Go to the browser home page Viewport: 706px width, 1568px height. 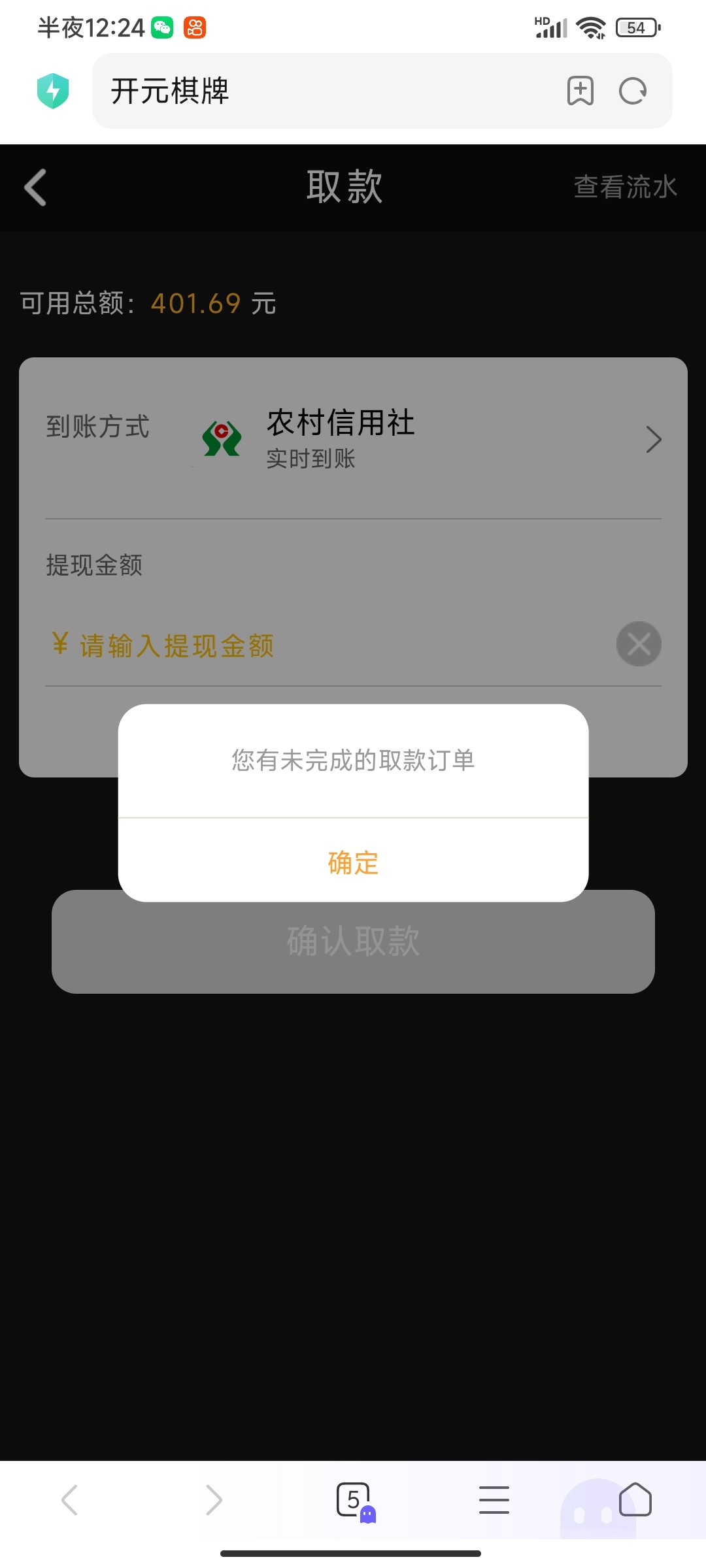click(x=635, y=1499)
